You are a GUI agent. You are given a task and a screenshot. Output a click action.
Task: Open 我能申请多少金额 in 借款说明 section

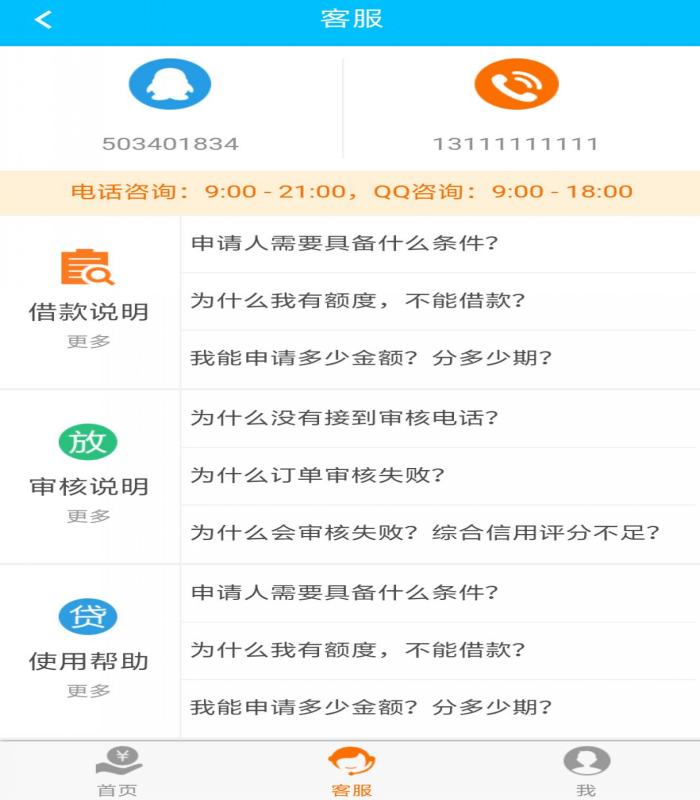(371, 358)
